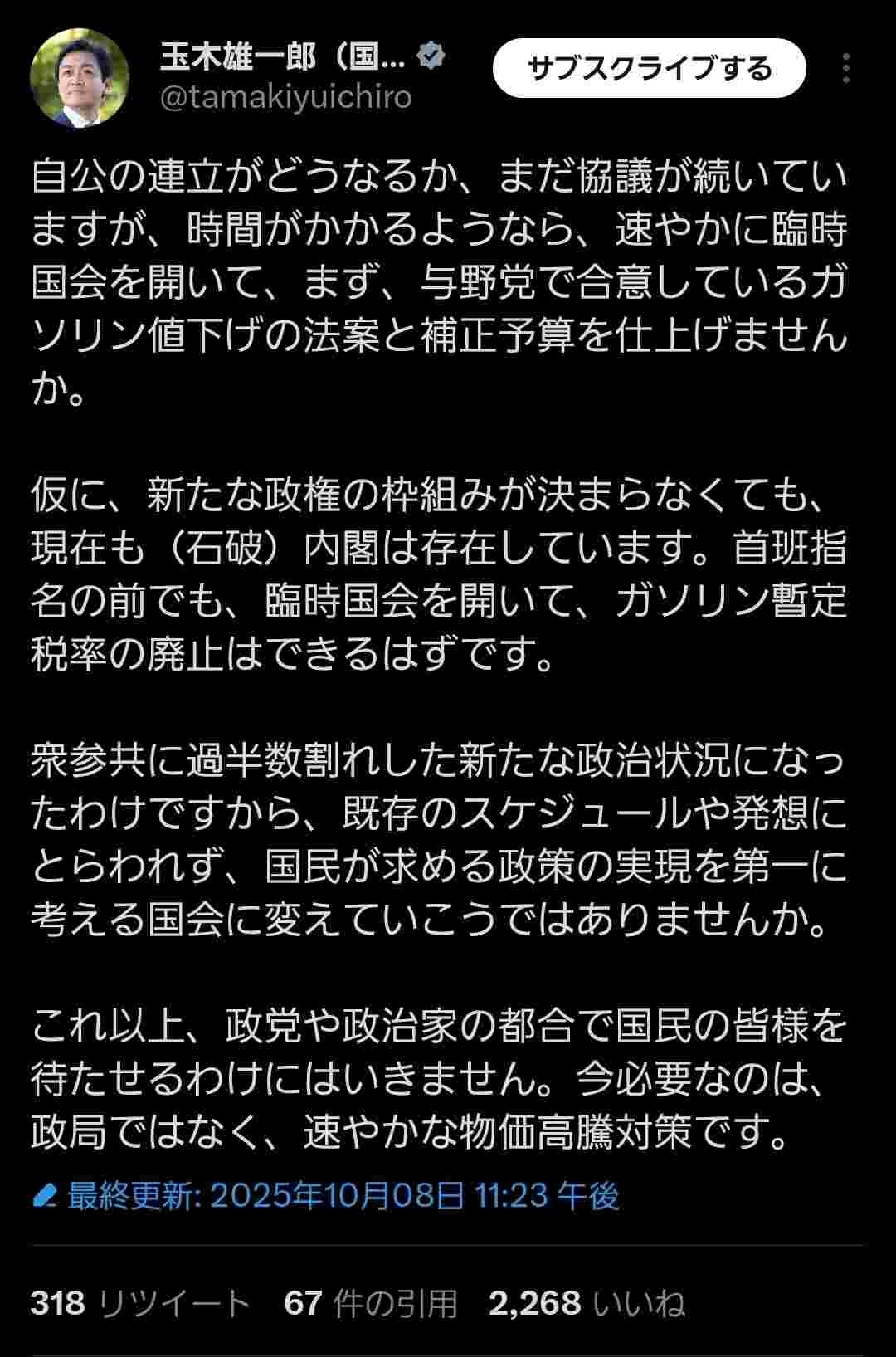896x1357 pixels.
Task: Tap the サブスクライブする button
Action: [649, 68]
